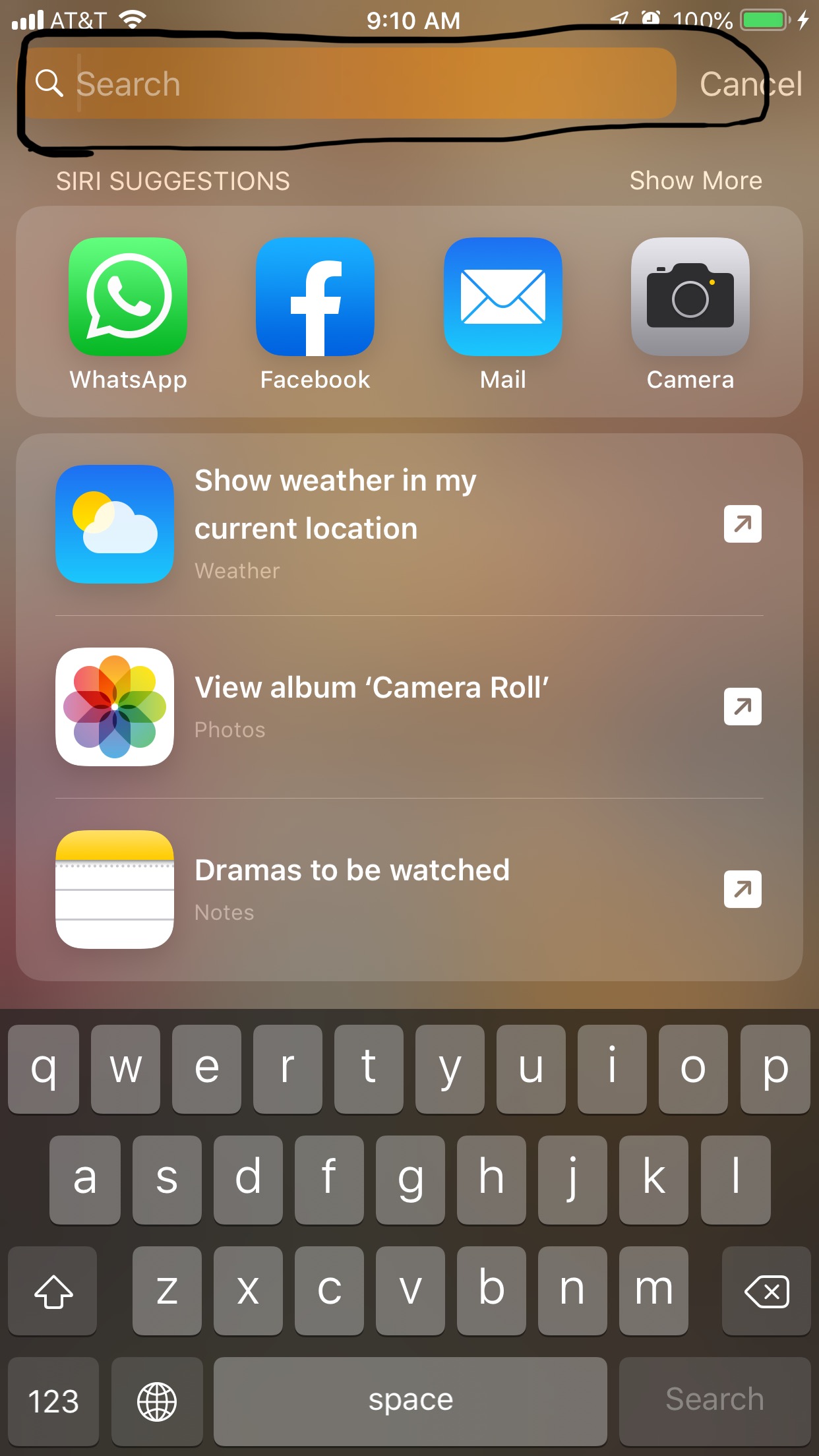Tap the keyboard's backspace key
Viewport: 819px width, 1456px height.
(766, 1290)
